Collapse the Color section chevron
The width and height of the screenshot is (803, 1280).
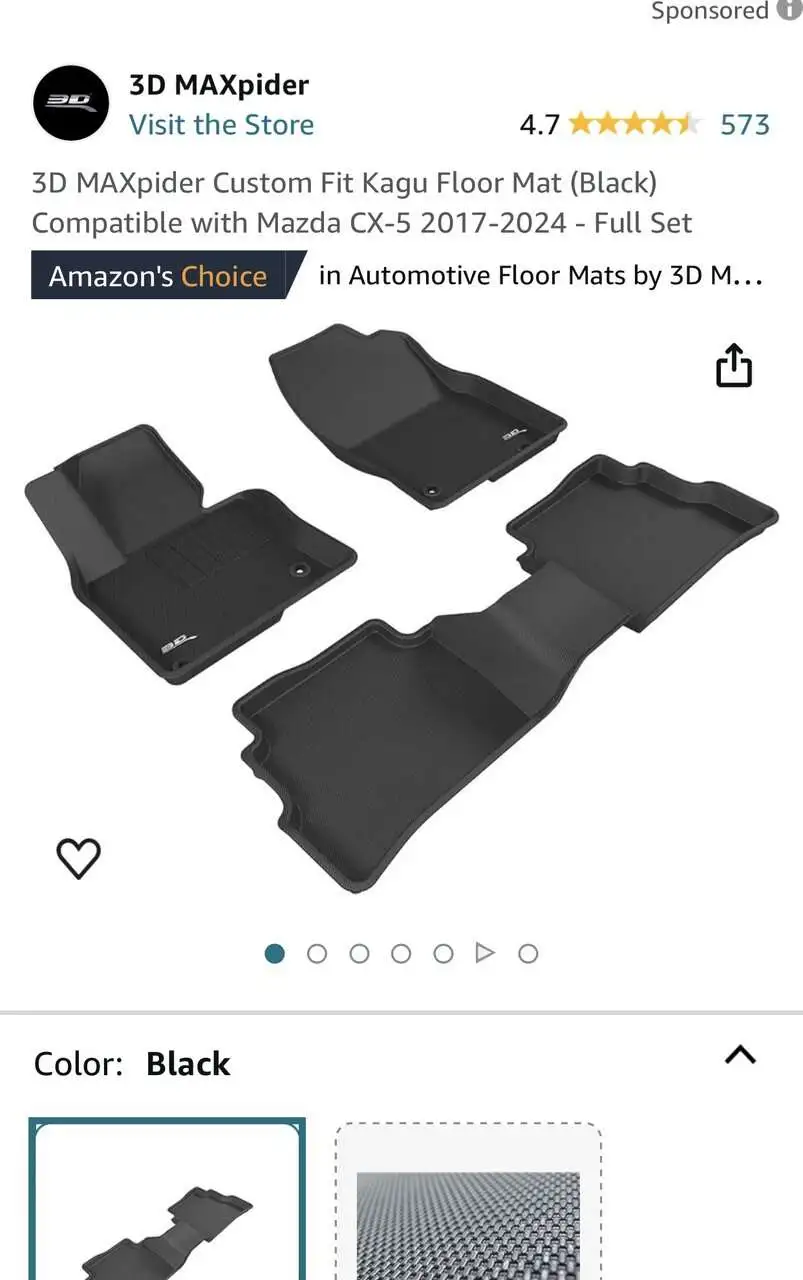coord(740,1055)
